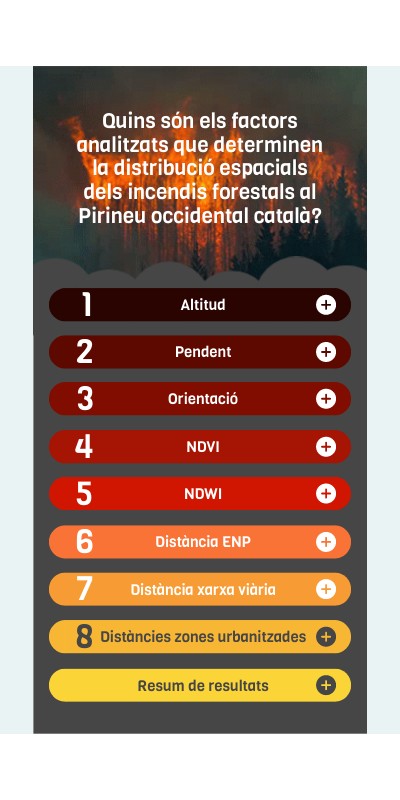This screenshot has width=400, height=800.
Task: Open Distància xarxa viària section
Action: pos(199,589)
